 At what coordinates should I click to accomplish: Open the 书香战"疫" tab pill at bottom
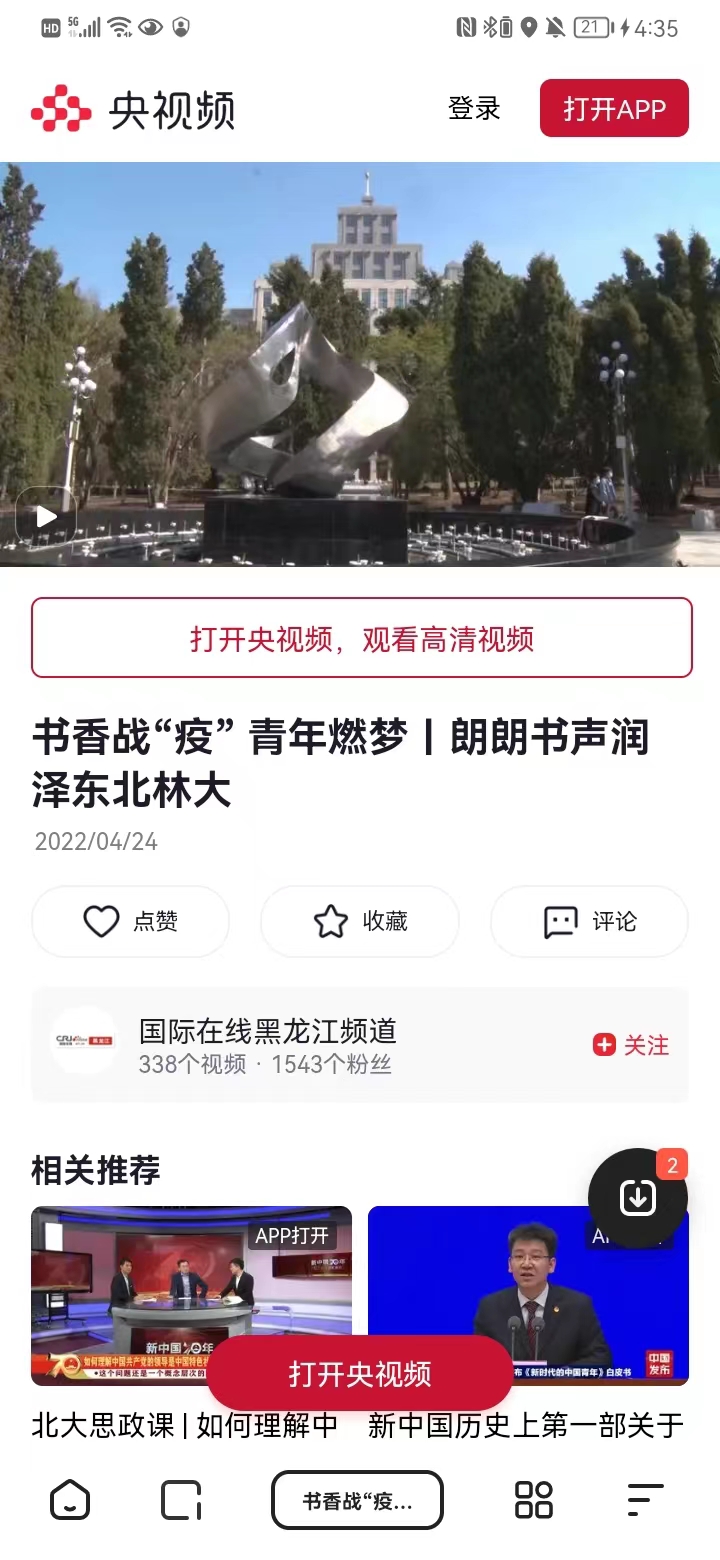(357, 1500)
